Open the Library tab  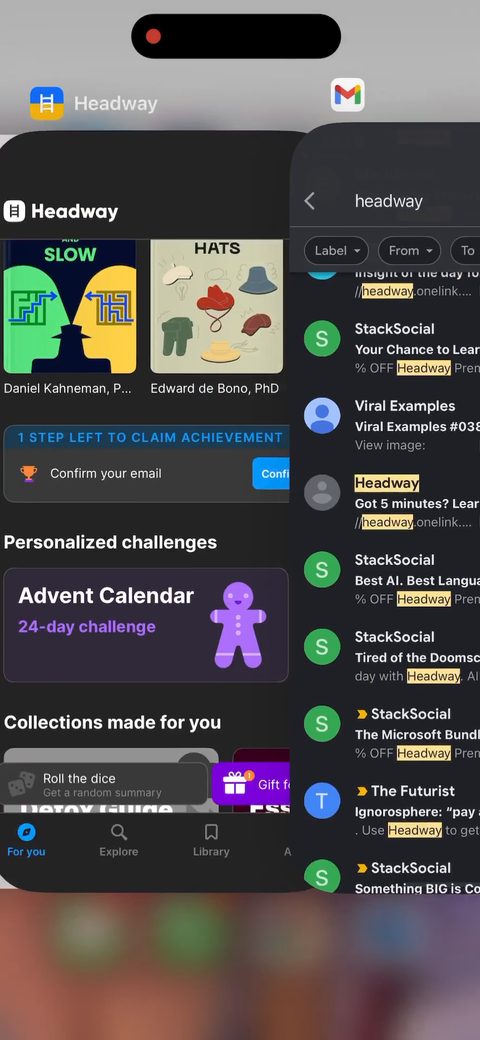click(x=211, y=840)
